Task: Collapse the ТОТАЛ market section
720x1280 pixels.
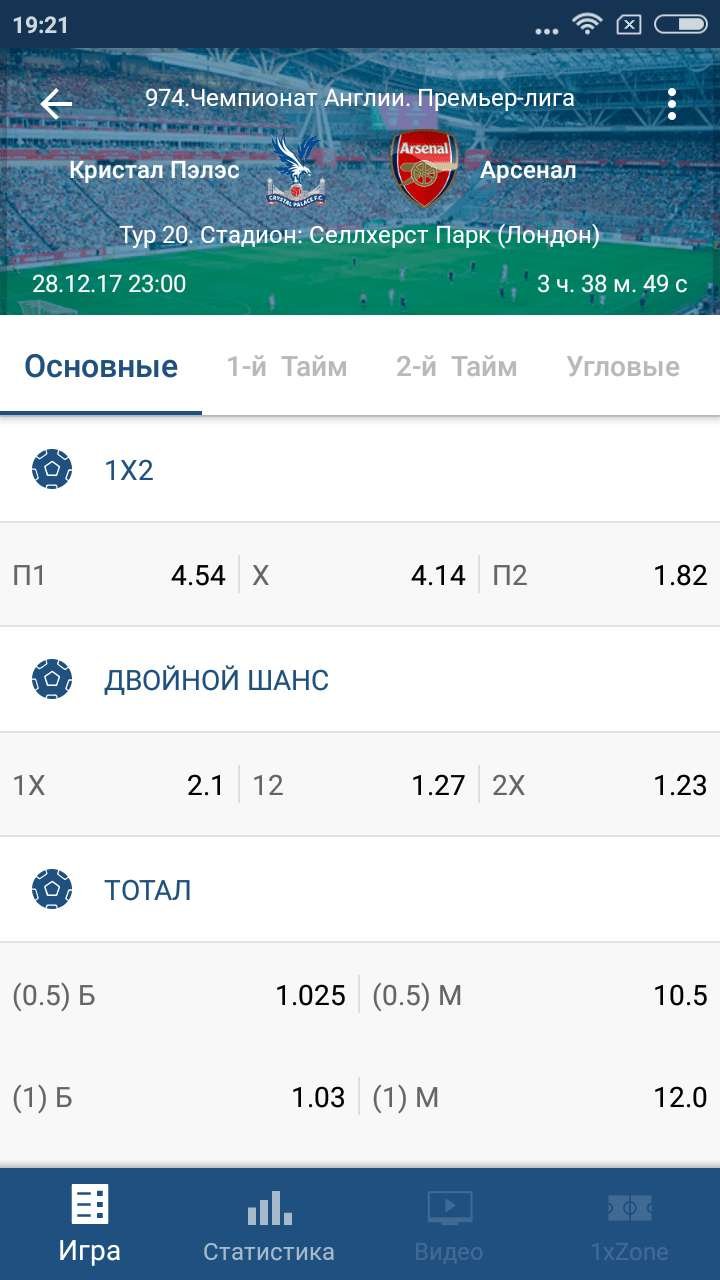Action: pyautogui.click(x=360, y=889)
